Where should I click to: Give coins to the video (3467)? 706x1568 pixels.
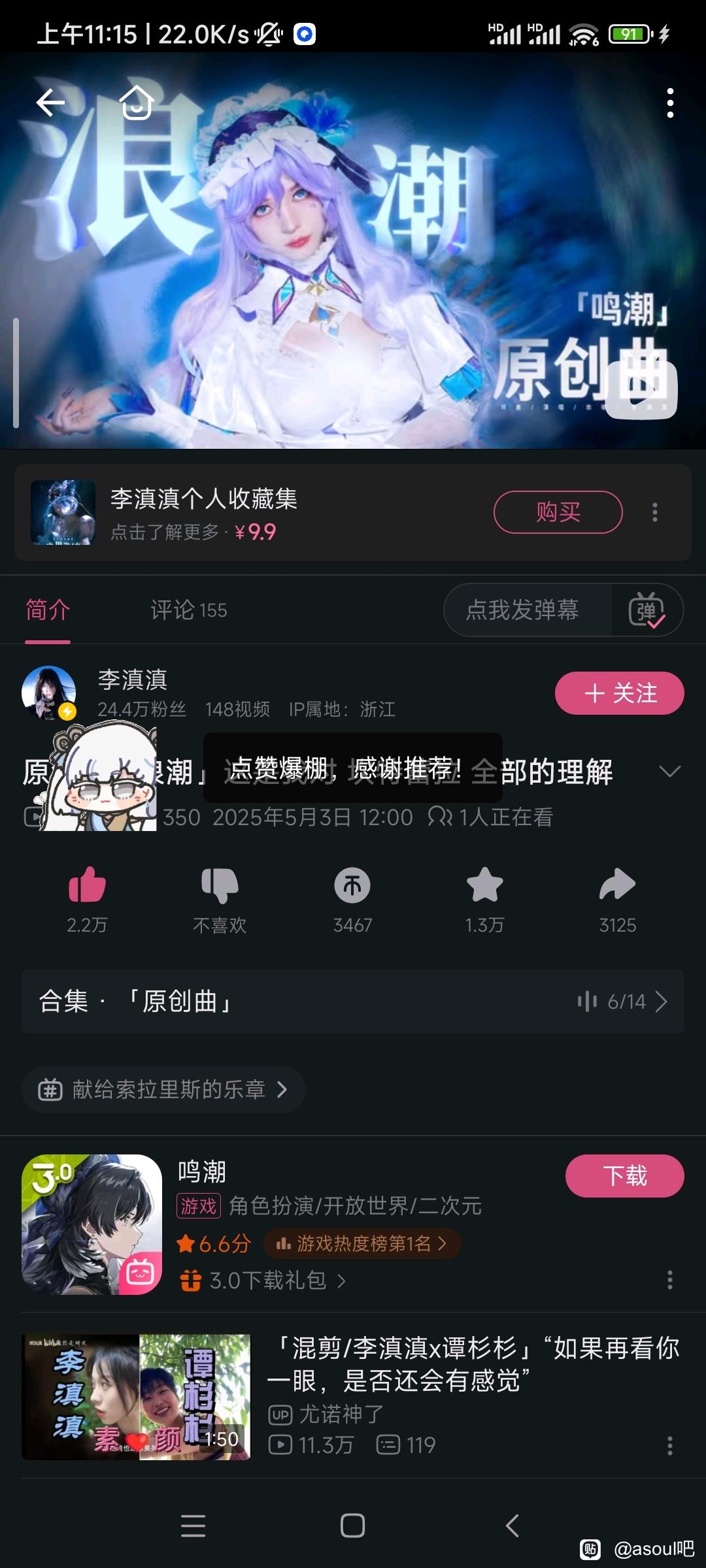352,886
